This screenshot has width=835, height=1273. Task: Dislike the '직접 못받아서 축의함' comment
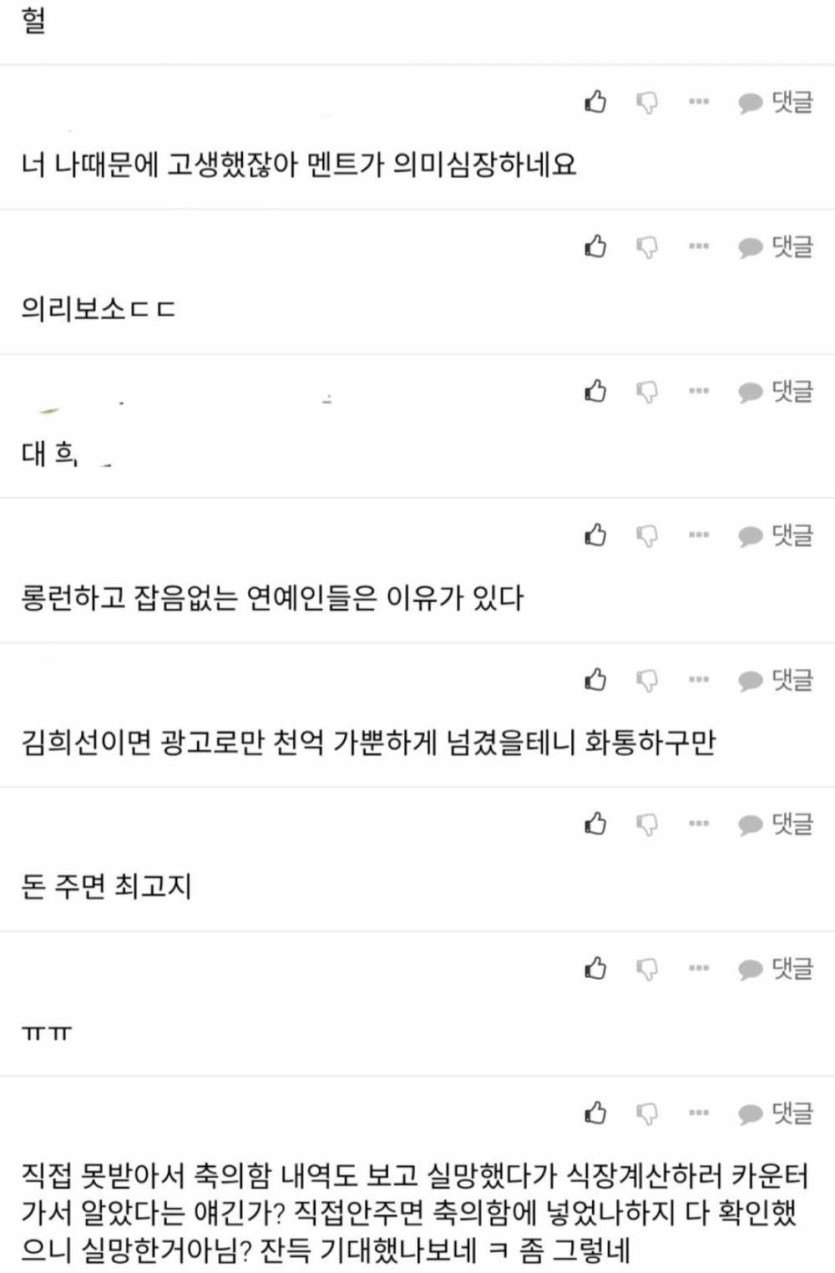click(647, 1112)
